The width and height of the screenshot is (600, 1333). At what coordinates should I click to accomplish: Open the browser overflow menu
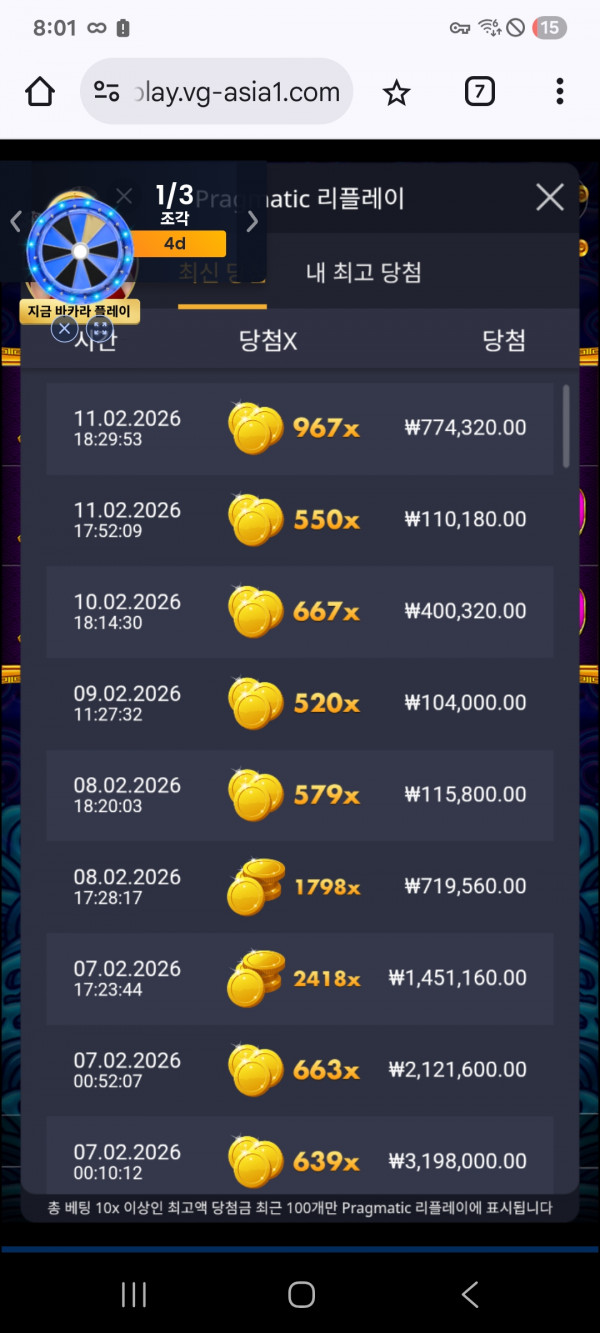coord(559,92)
